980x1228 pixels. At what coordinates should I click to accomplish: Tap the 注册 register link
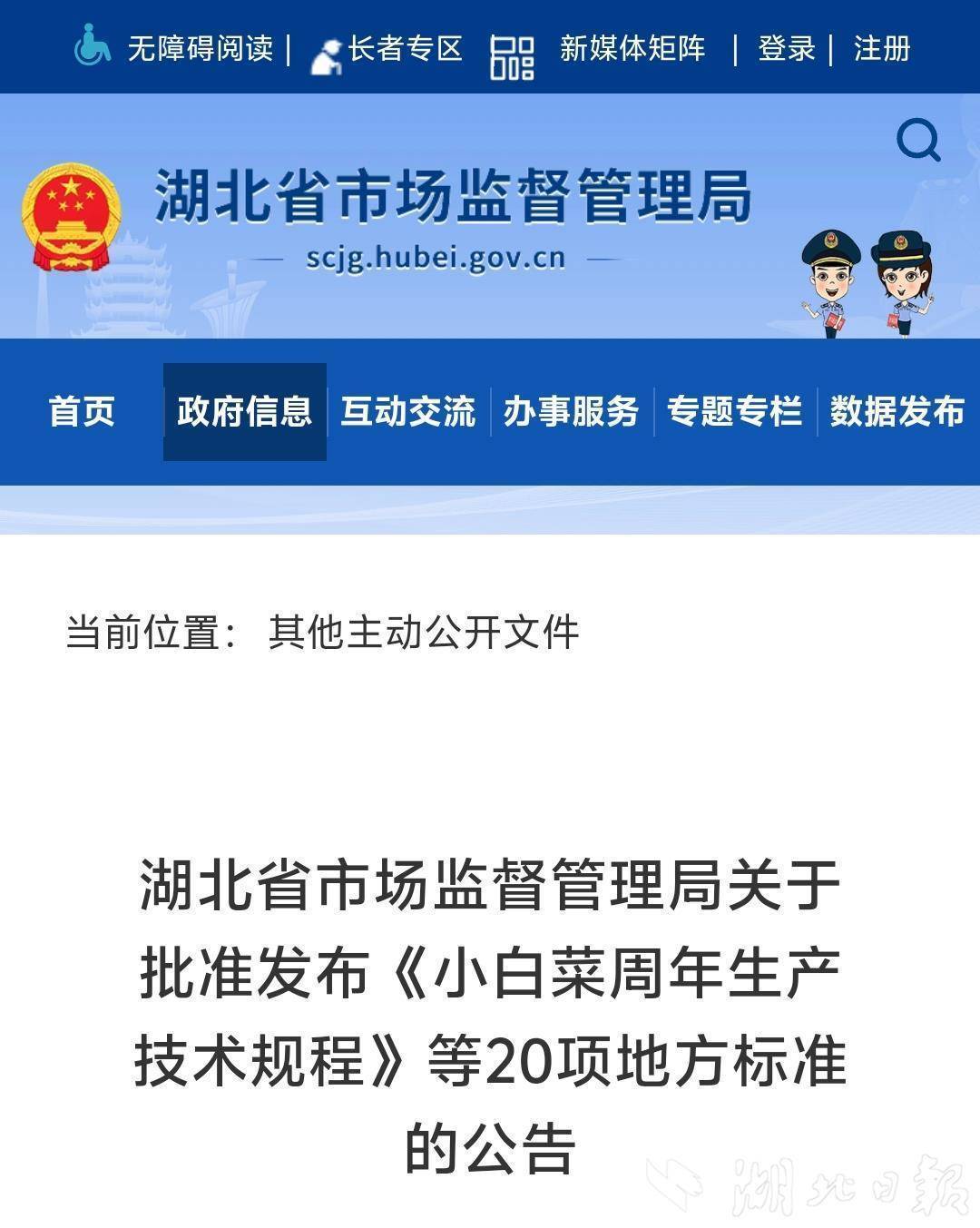tap(881, 48)
